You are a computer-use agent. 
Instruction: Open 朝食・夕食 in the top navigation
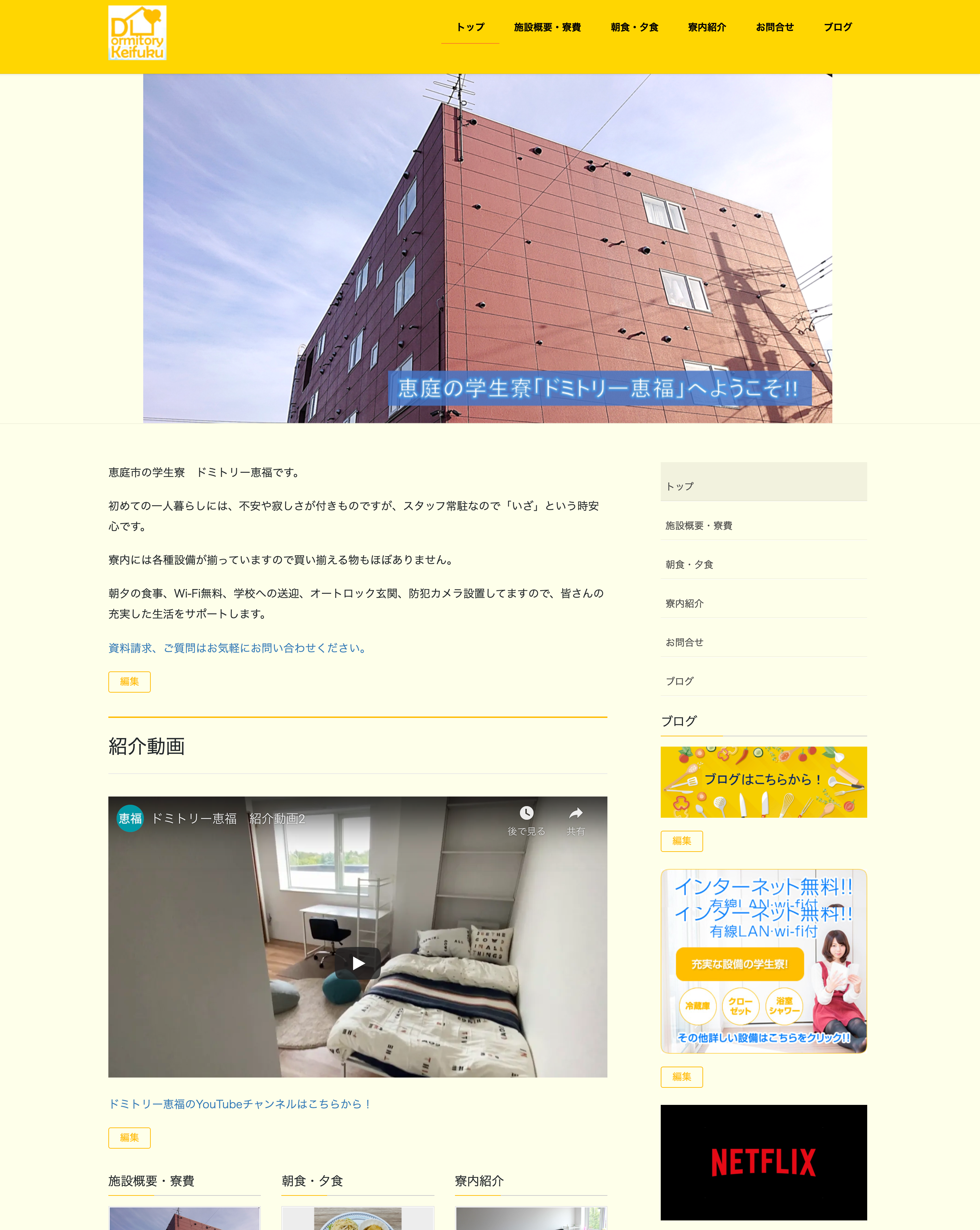(x=634, y=27)
